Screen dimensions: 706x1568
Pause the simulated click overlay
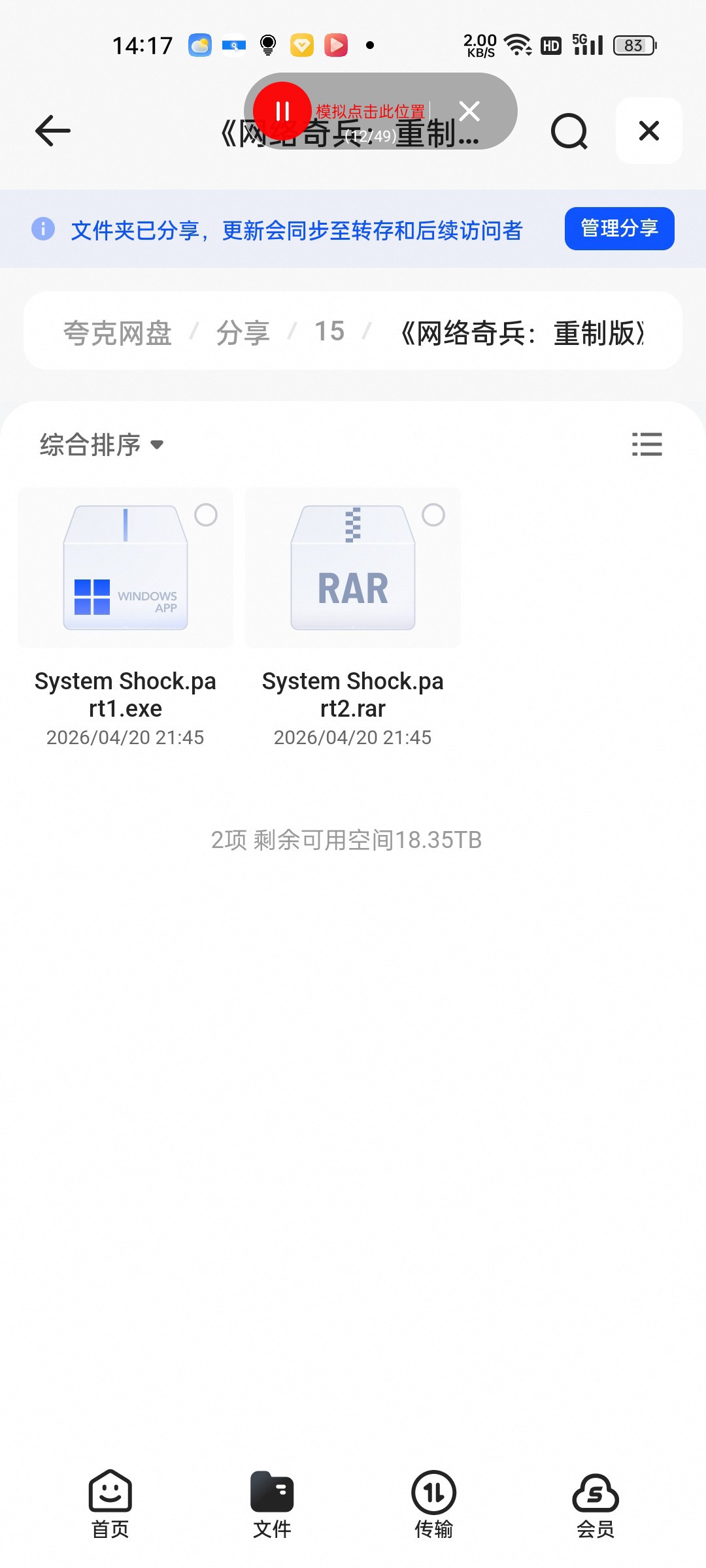point(282,111)
